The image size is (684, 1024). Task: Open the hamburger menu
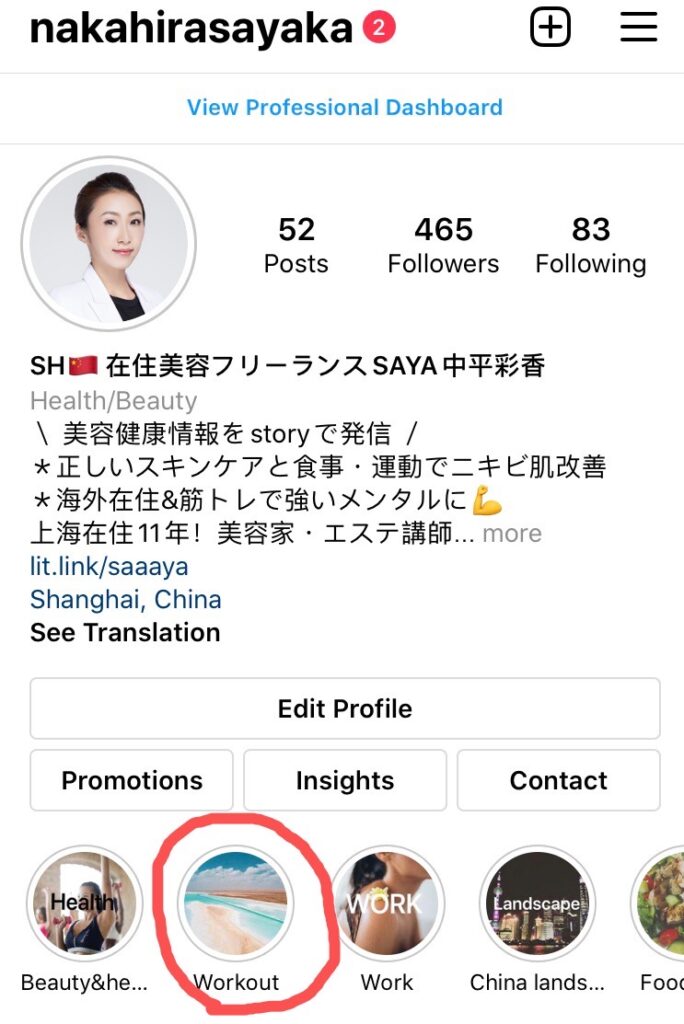coord(638,28)
